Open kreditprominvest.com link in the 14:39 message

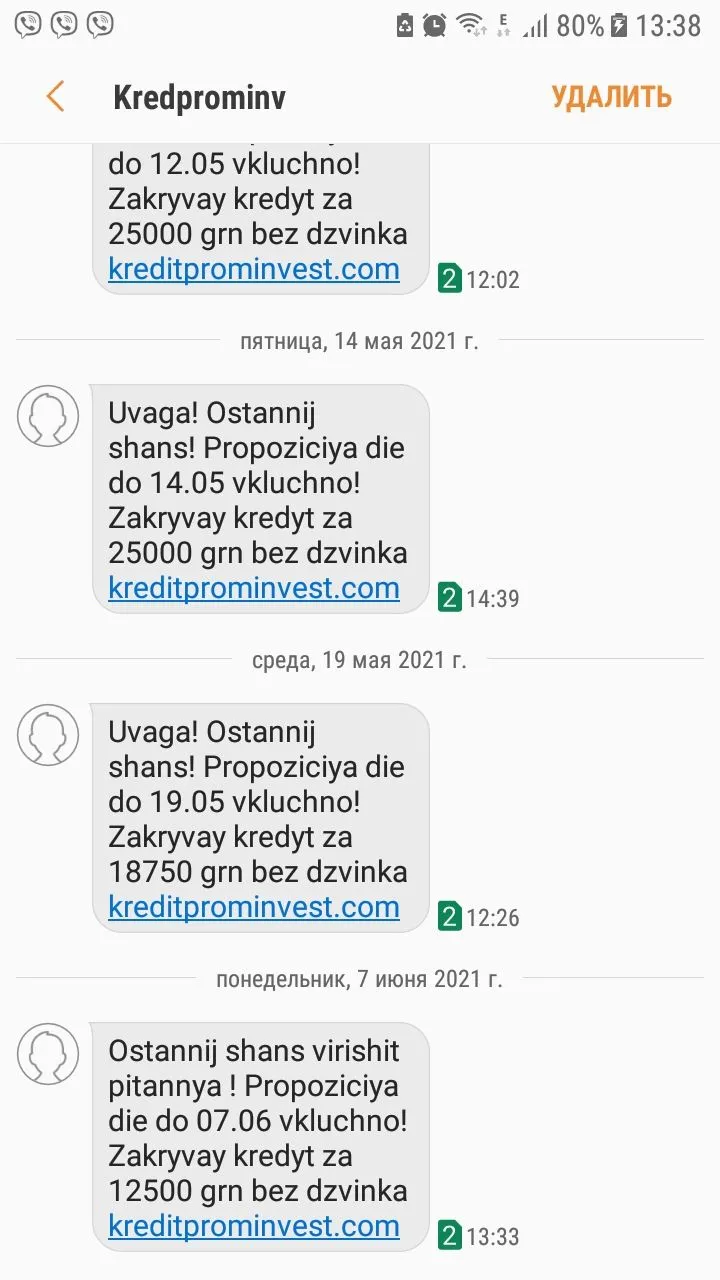click(254, 588)
